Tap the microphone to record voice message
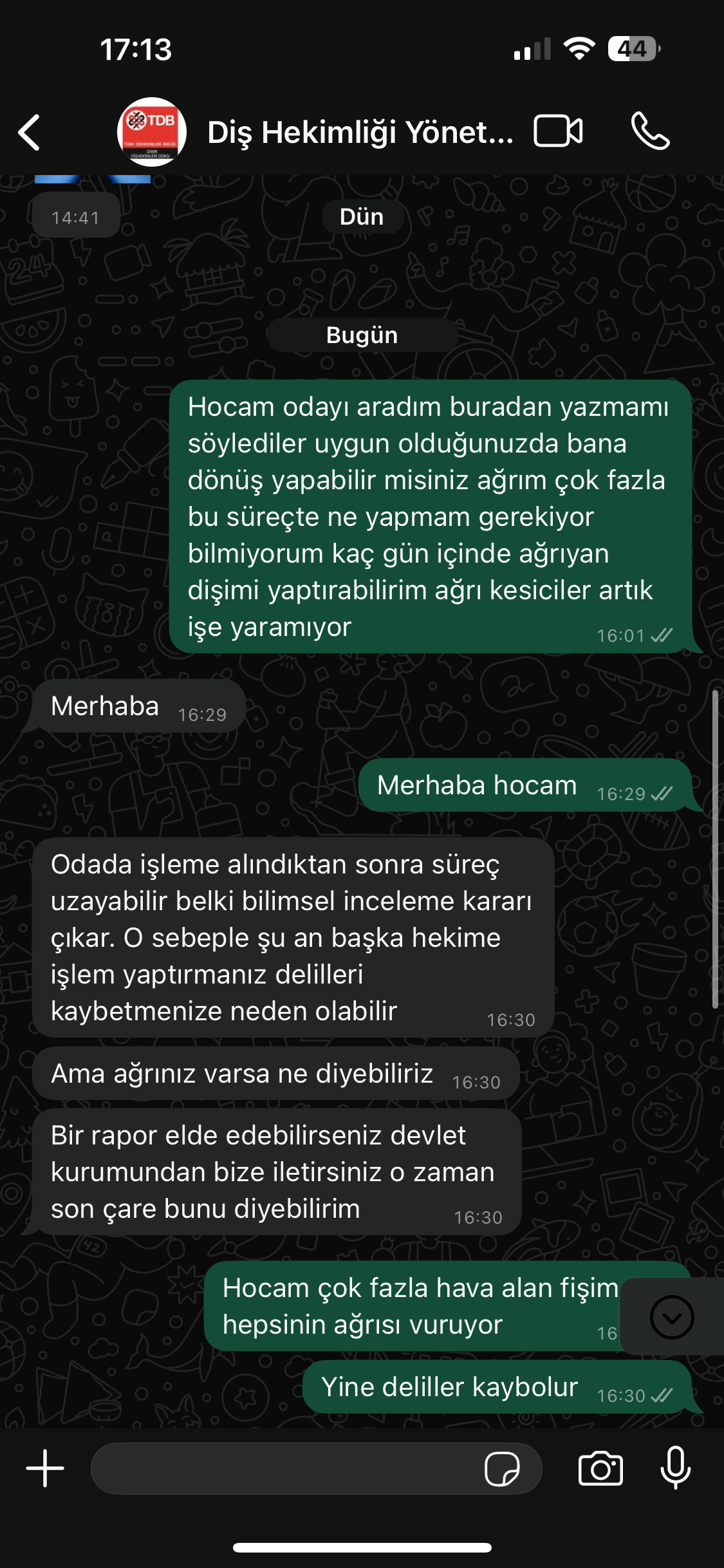 click(x=676, y=1468)
